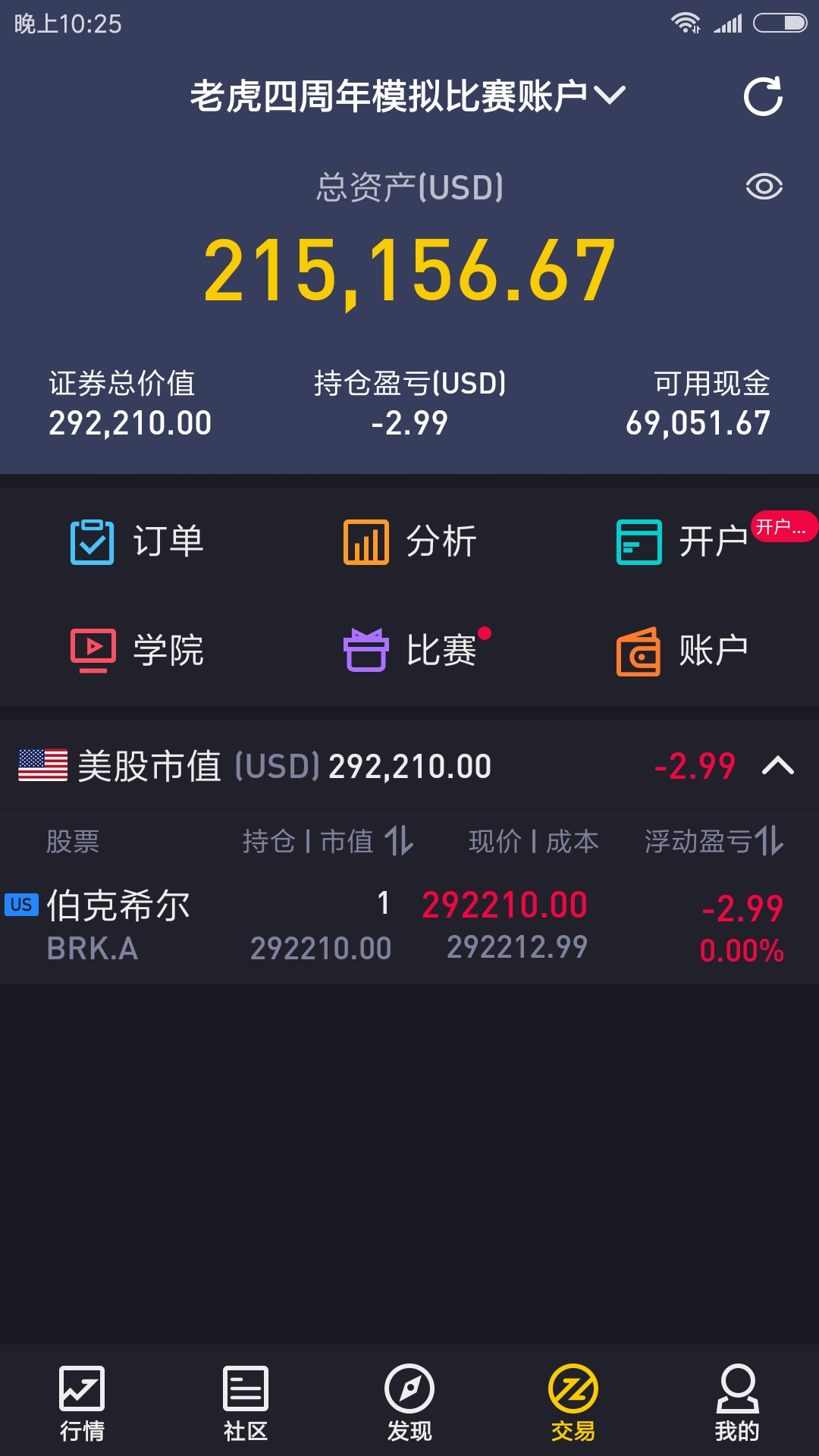Open 订单 orders
The width and height of the screenshot is (819, 1456).
click(137, 541)
